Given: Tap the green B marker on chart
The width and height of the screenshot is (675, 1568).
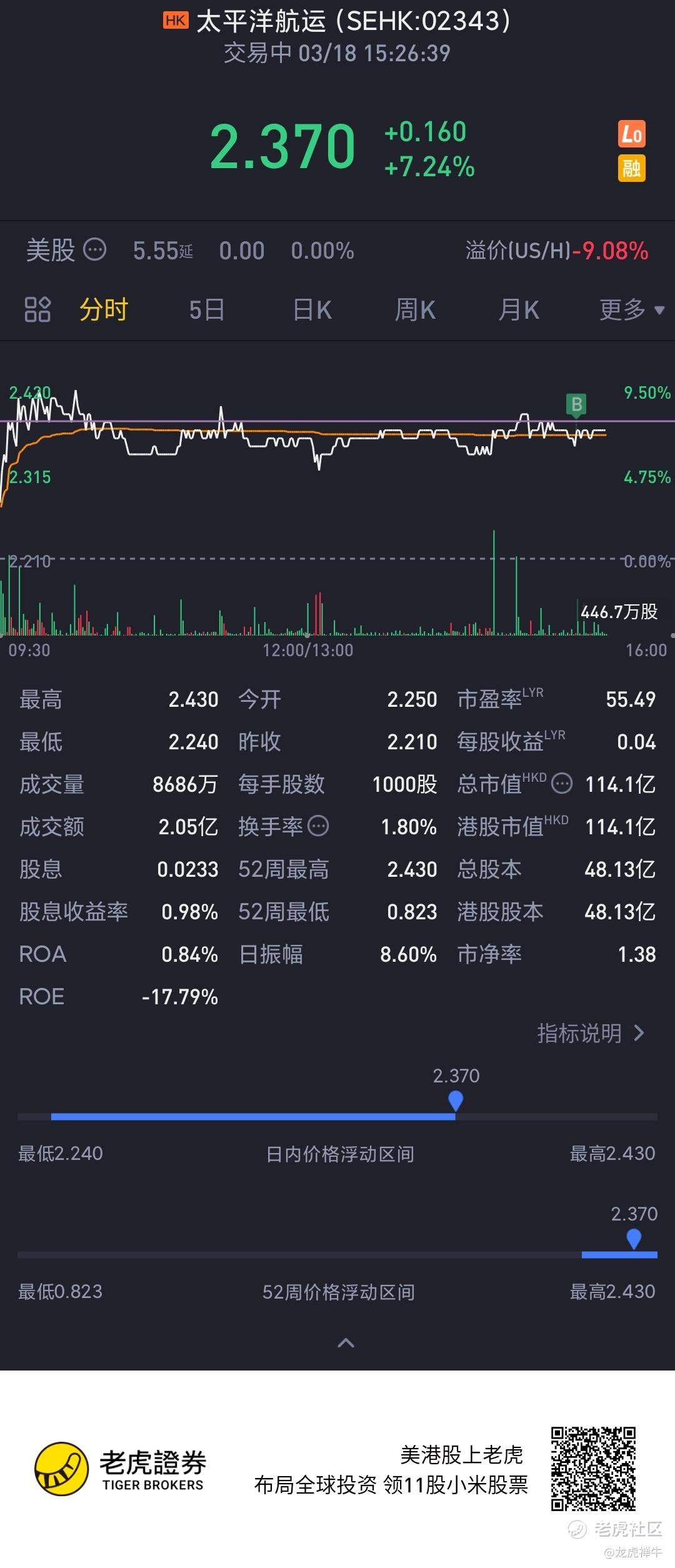Looking at the screenshot, I should [x=576, y=404].
